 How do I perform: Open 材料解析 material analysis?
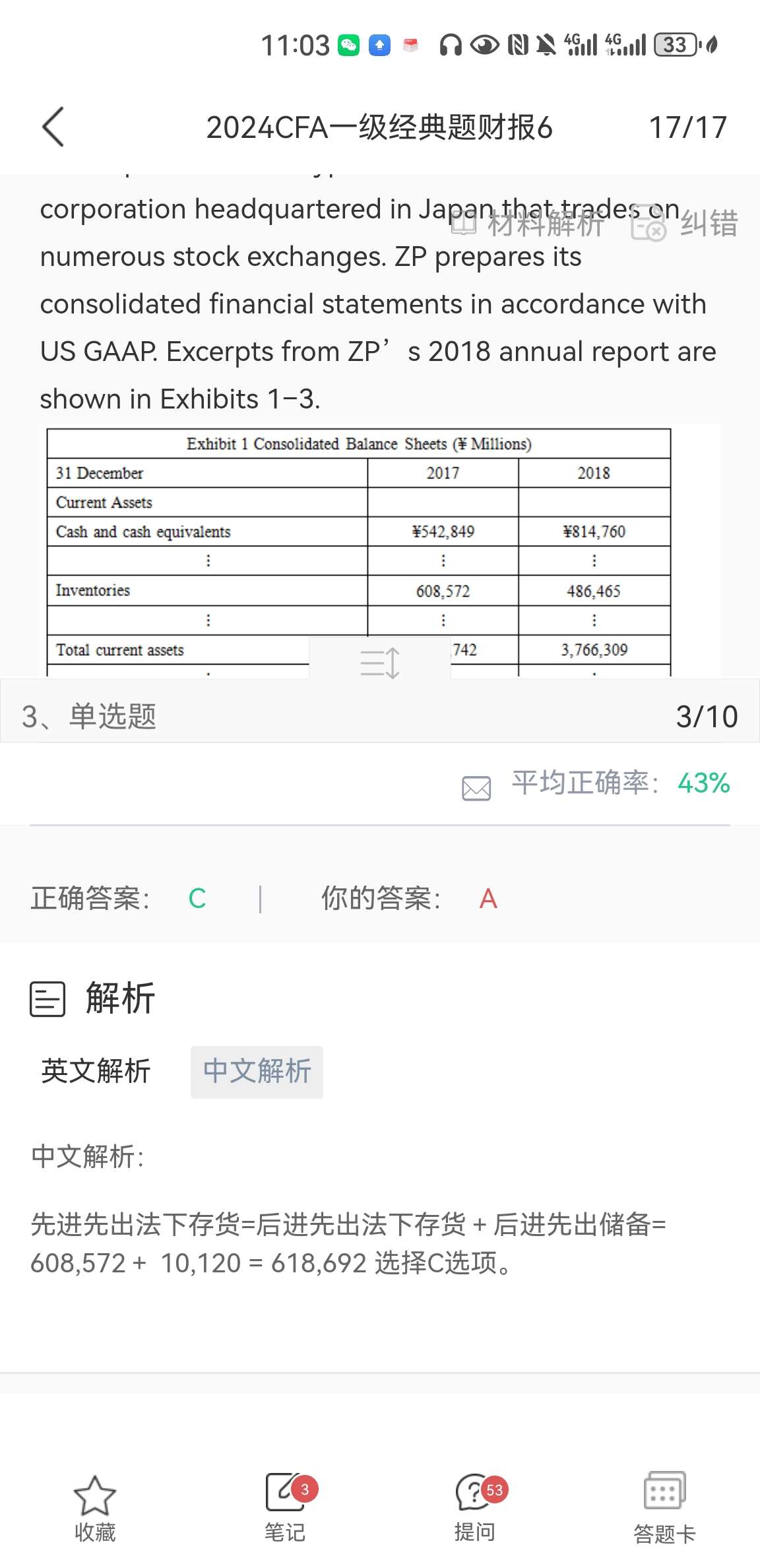(x=528, y=224)
